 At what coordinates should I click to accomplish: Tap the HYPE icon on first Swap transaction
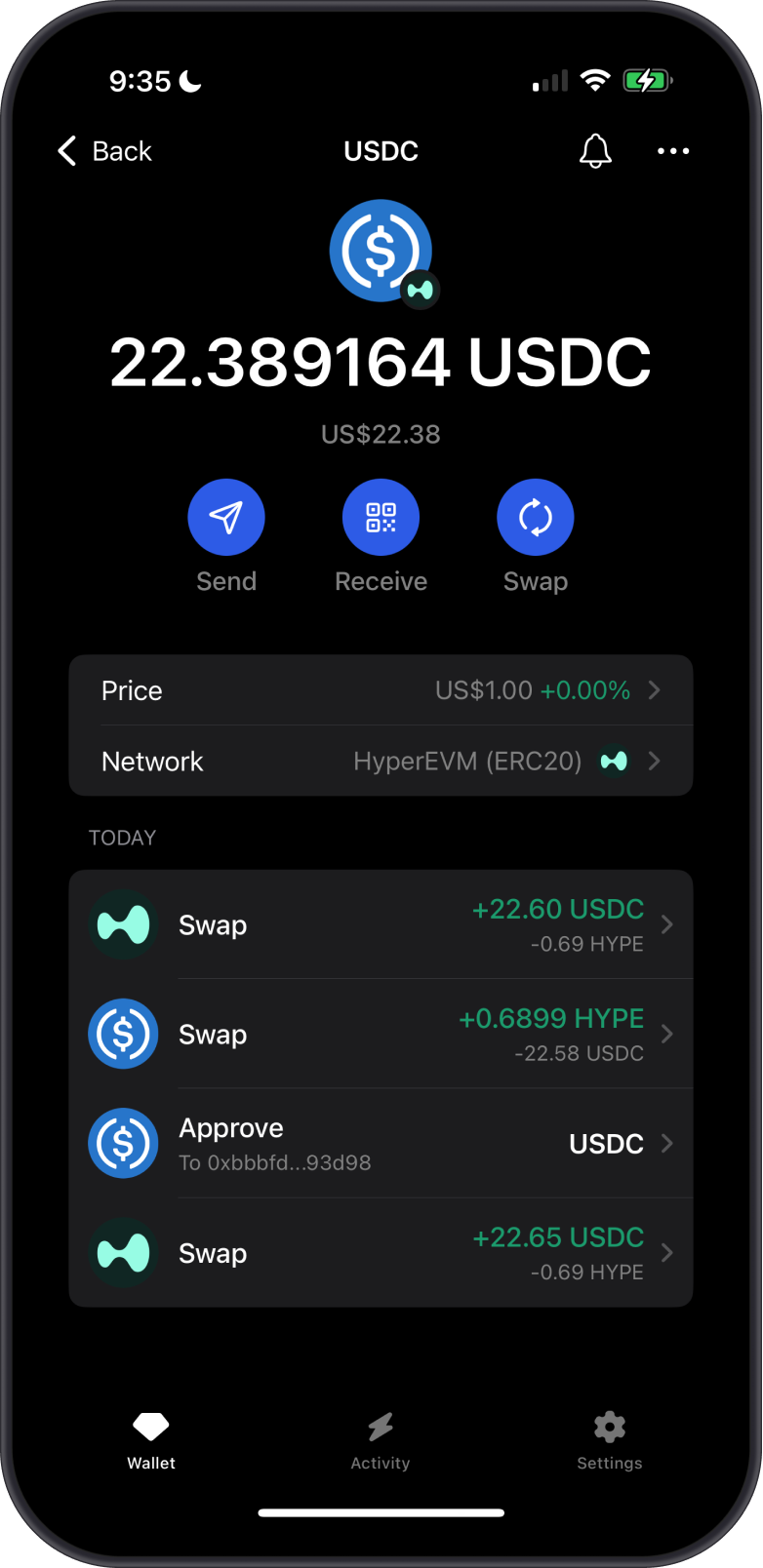pos(123,924)
